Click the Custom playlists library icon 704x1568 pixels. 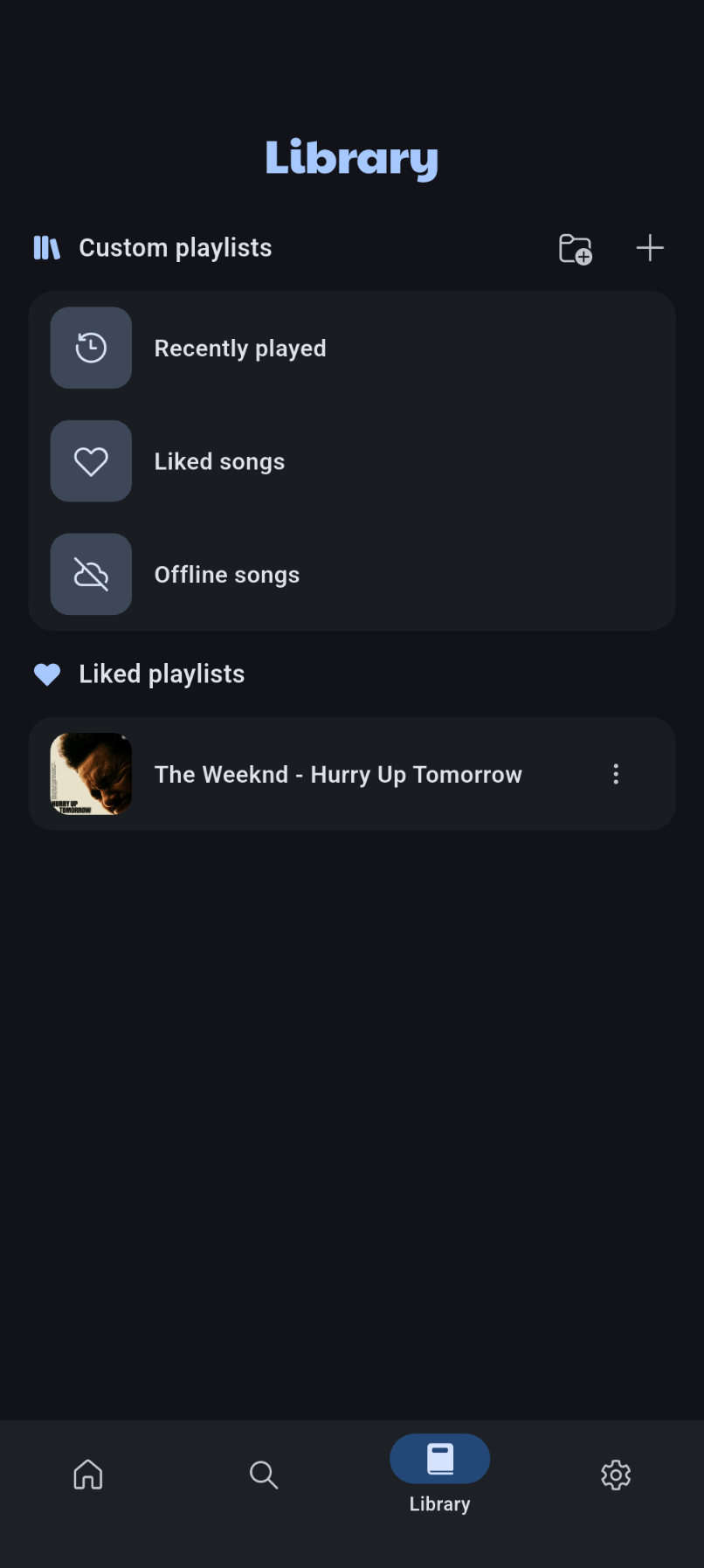[x=45, y=247]
